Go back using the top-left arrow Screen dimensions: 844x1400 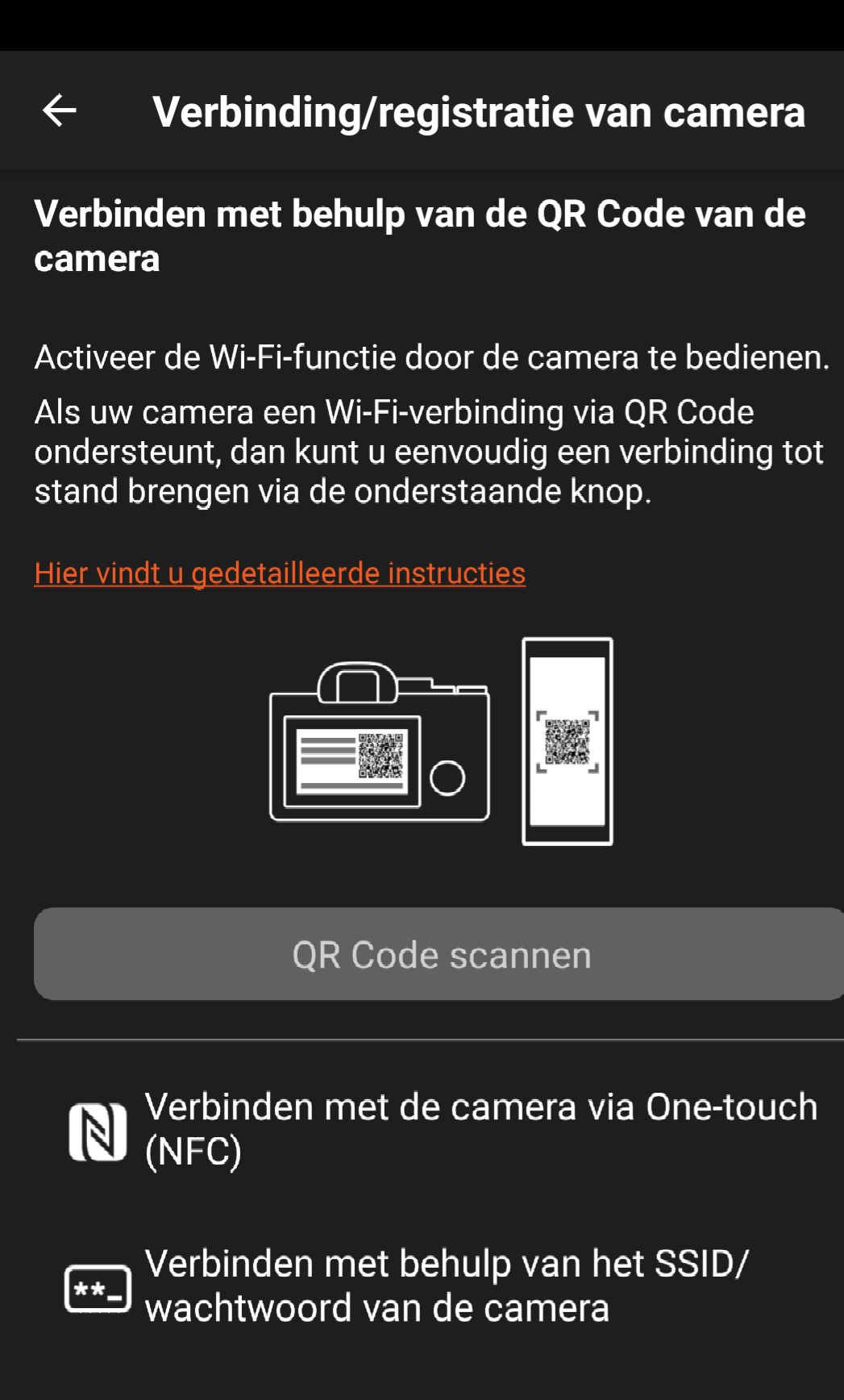click(60, 110)
